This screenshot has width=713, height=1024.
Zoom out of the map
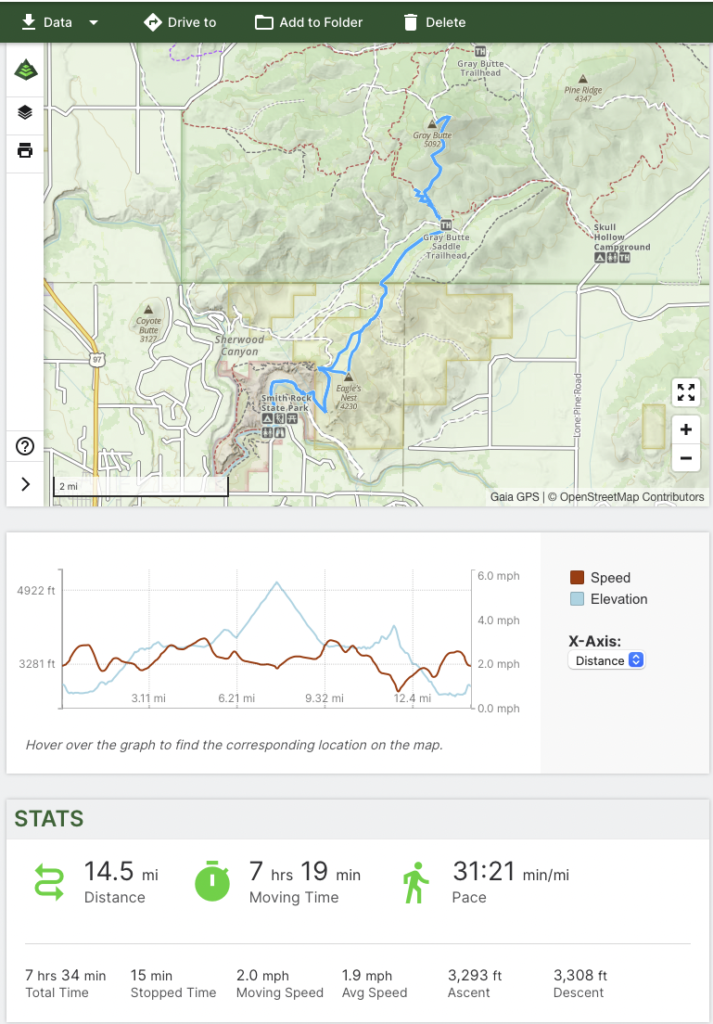tap(685, 459)
